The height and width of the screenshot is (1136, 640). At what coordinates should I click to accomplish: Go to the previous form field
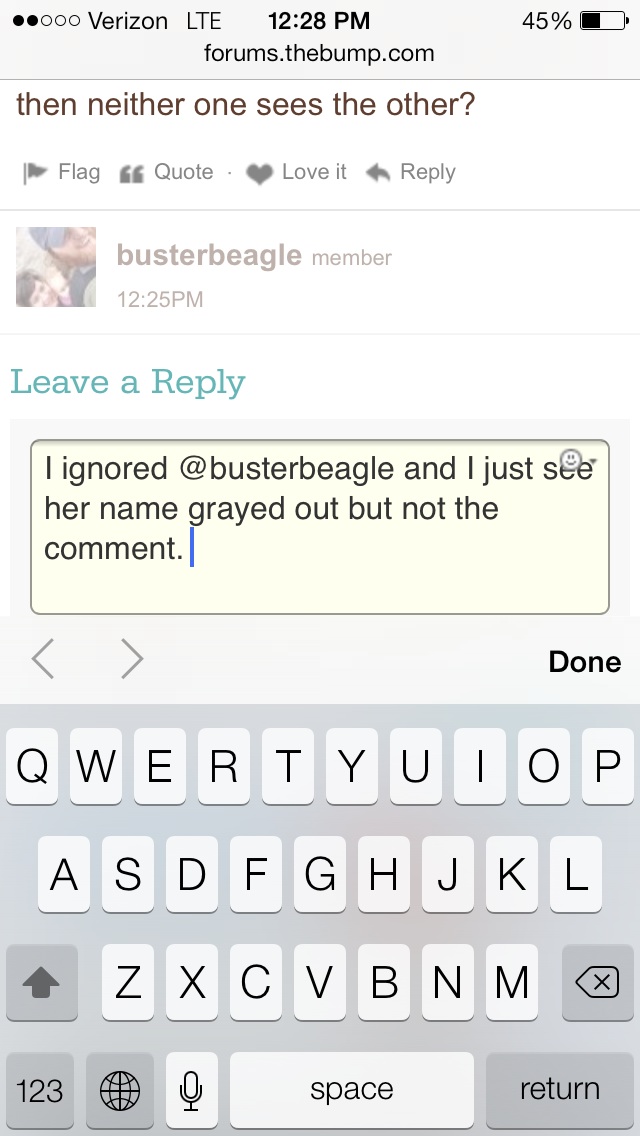pos(43,660)
